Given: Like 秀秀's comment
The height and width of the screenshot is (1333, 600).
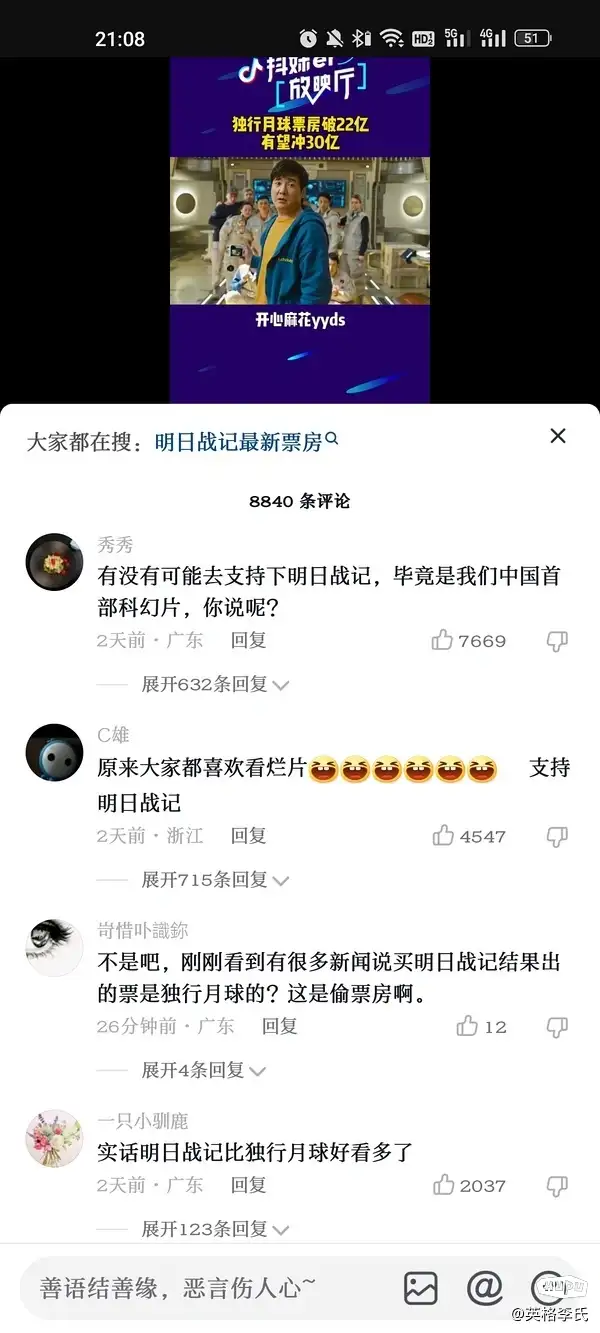Looking at the screenshot, I should click(x=443, y=641).
